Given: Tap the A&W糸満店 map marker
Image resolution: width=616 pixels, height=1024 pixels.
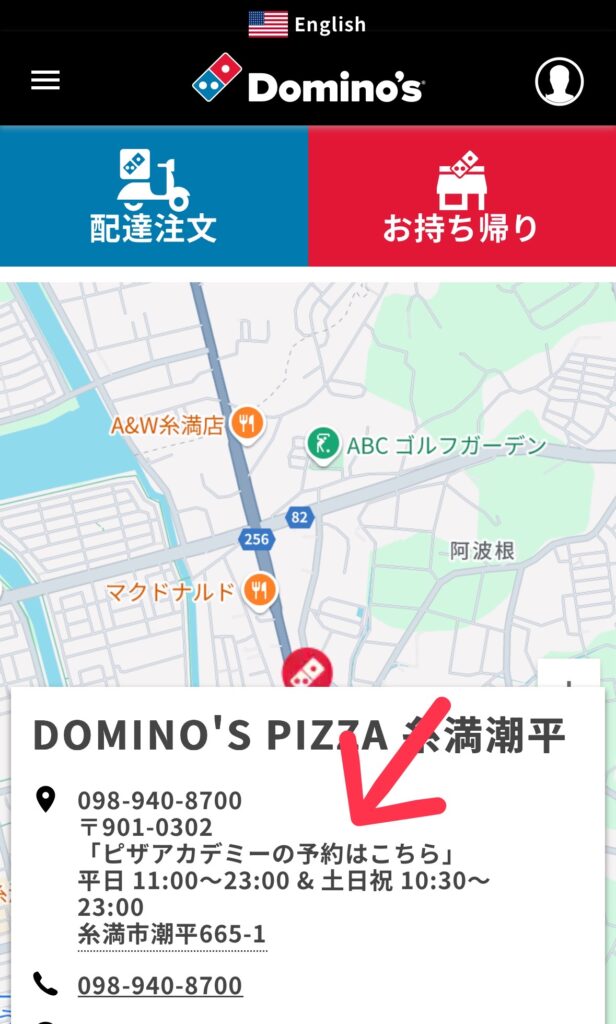Looking at the screenshot, I should (x=248, y=424).
